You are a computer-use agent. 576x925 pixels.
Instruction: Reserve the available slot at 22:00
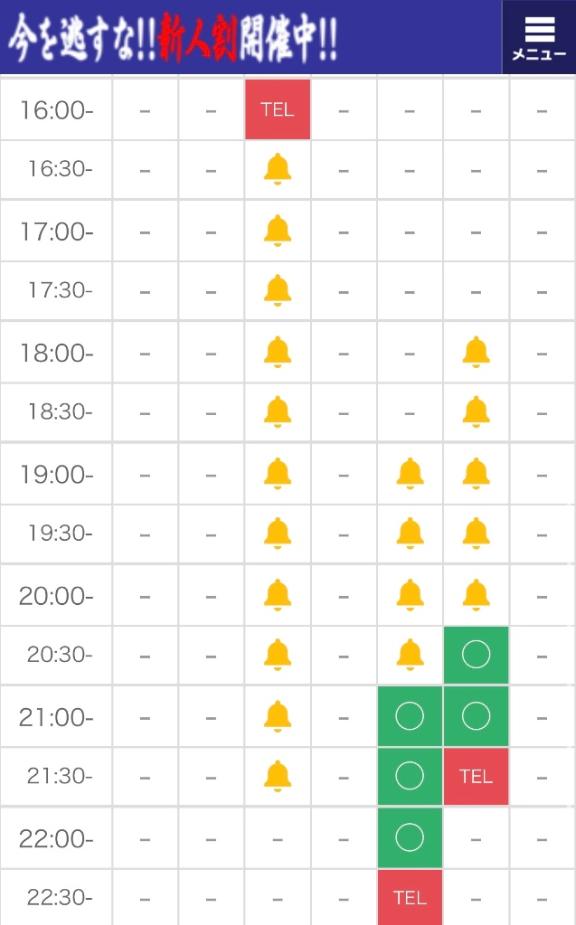click(410, 838)
